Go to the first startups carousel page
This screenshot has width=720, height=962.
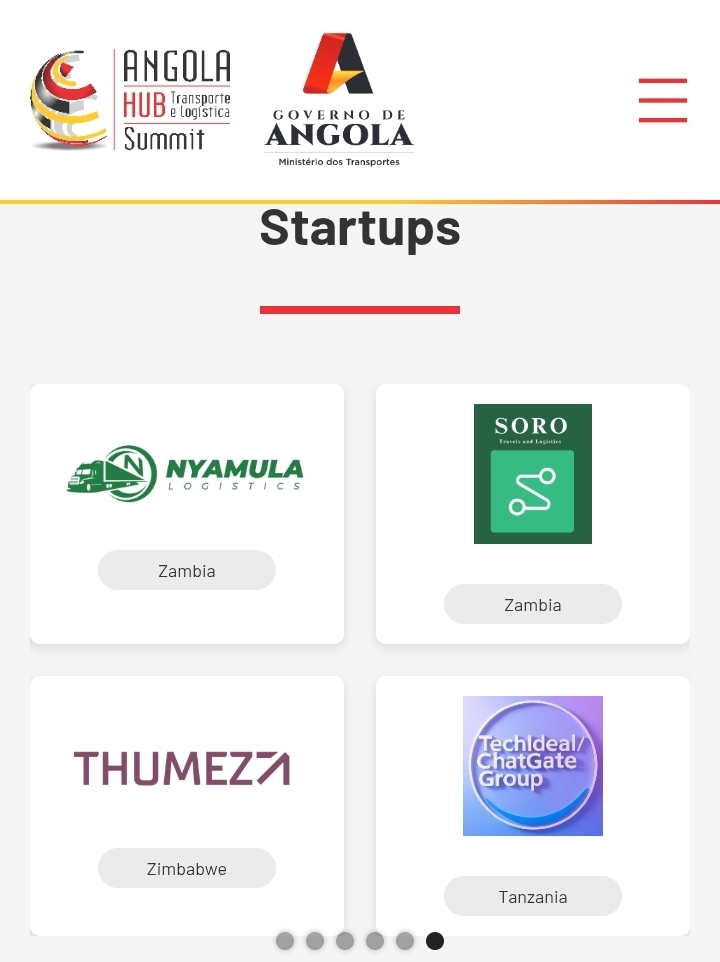285,941
